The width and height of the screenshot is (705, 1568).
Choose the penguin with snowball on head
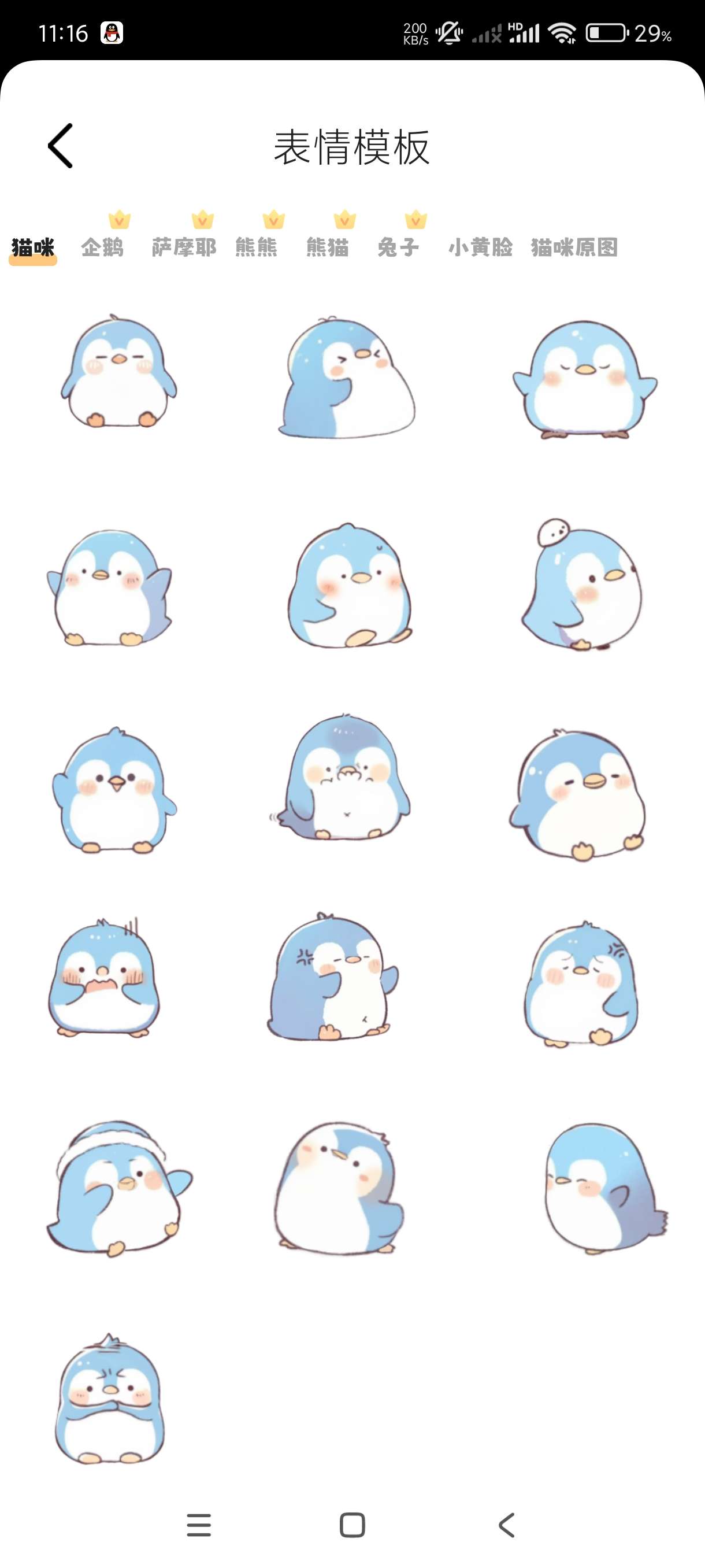click(x=582, y=585)
